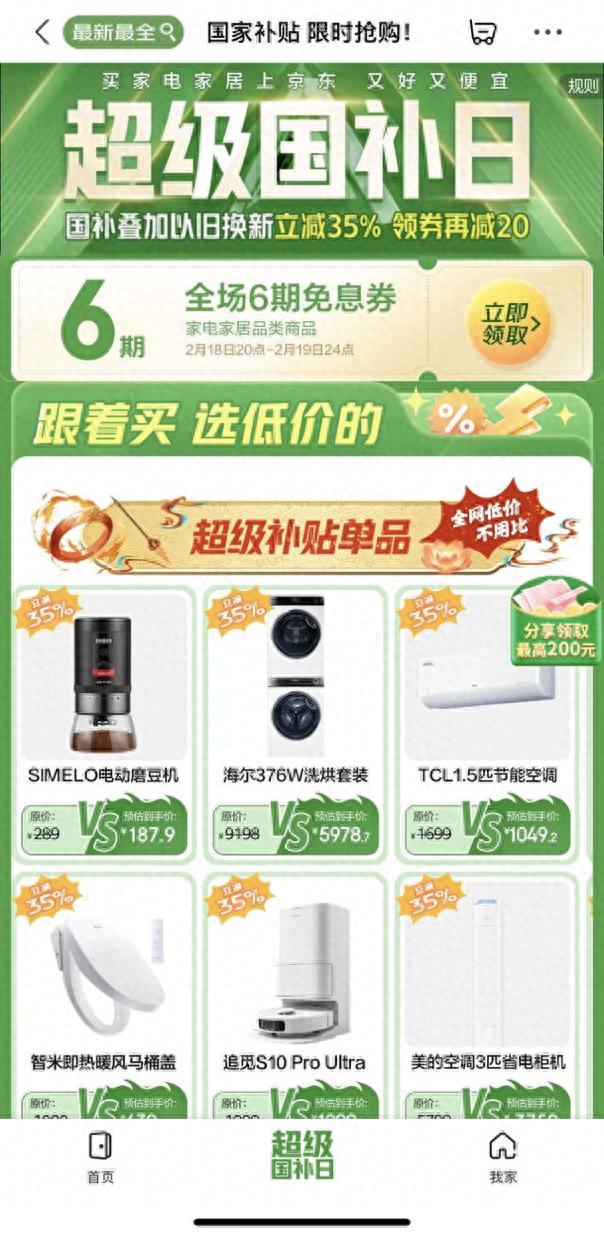604x1237 pixels.
Task: Open the 最新最全 search box
Action: [124, 32]
